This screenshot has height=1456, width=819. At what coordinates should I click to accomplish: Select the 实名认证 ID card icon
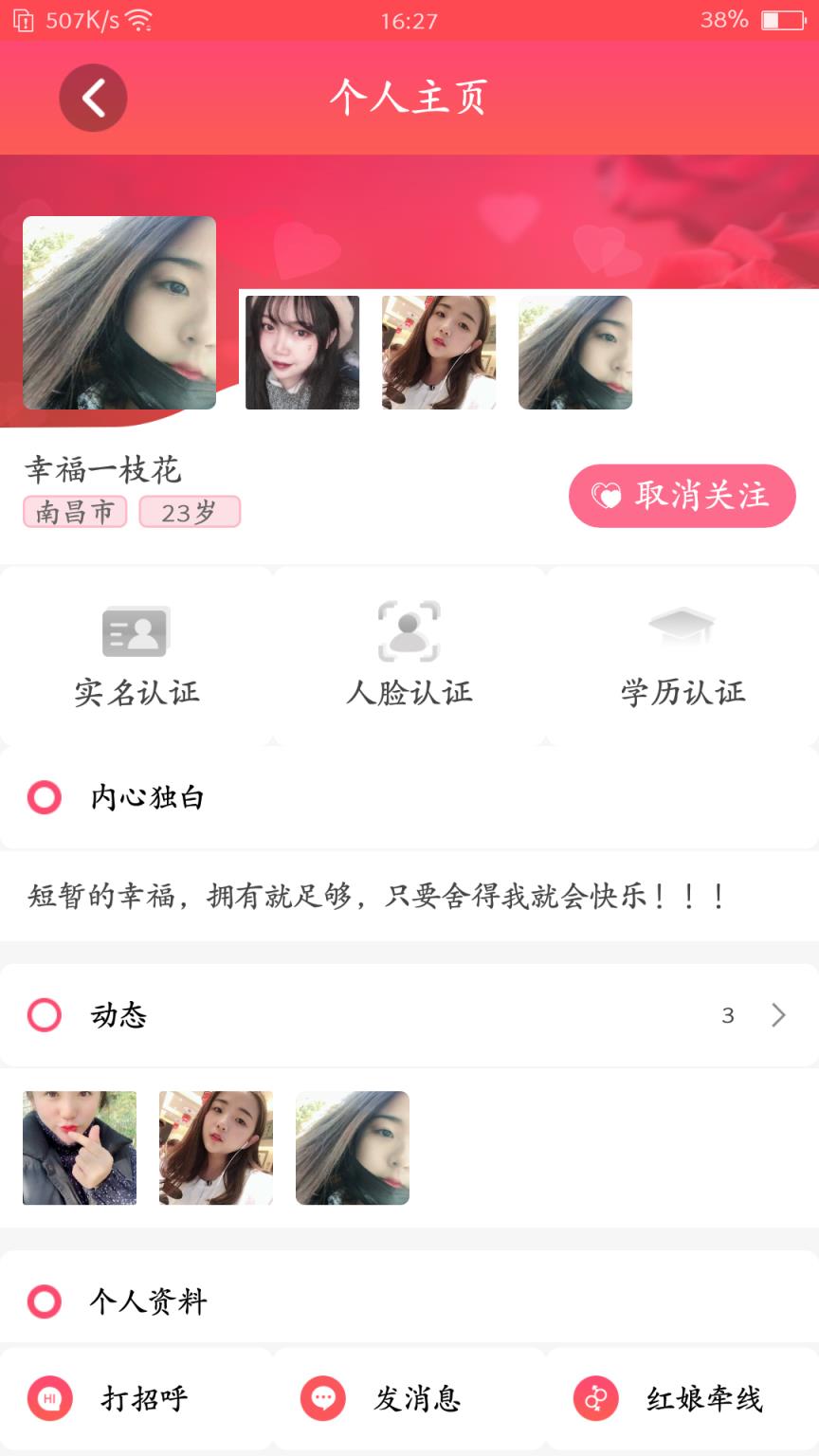(x=136, y=630)
